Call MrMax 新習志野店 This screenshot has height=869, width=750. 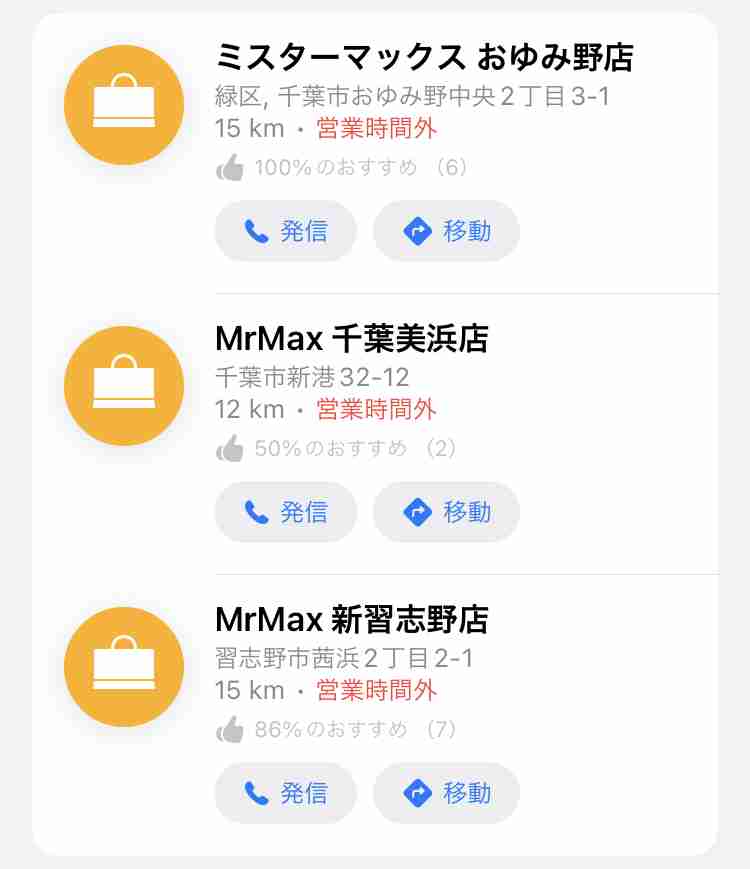click(286, 793)
